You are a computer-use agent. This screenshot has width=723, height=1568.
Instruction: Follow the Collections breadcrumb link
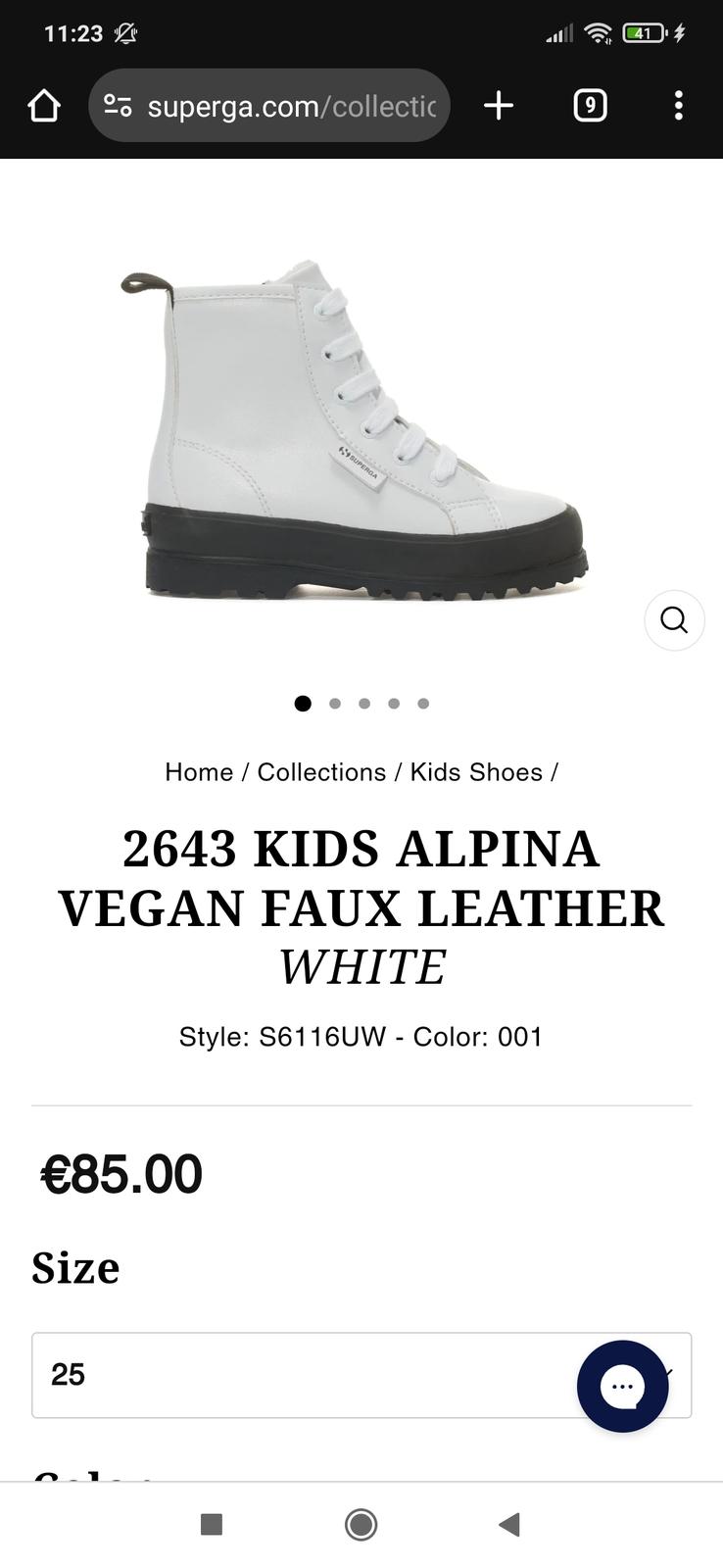pyautogui.click(x=321, y=772)
